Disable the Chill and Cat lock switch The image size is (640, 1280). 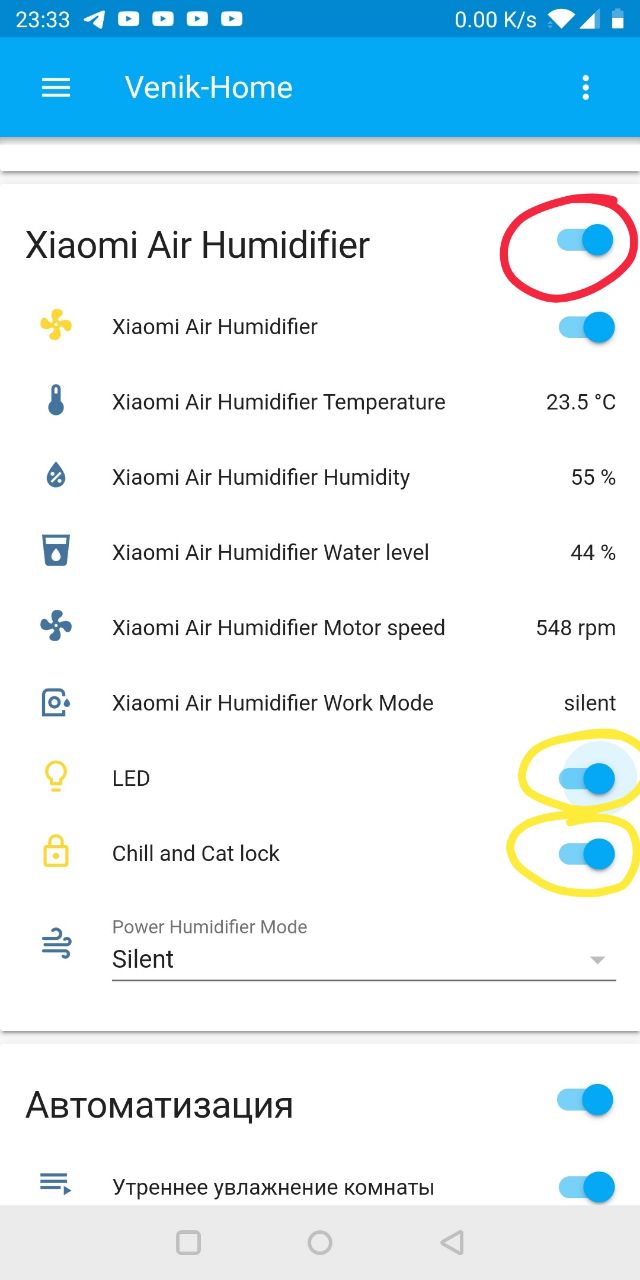pos(586,853)
